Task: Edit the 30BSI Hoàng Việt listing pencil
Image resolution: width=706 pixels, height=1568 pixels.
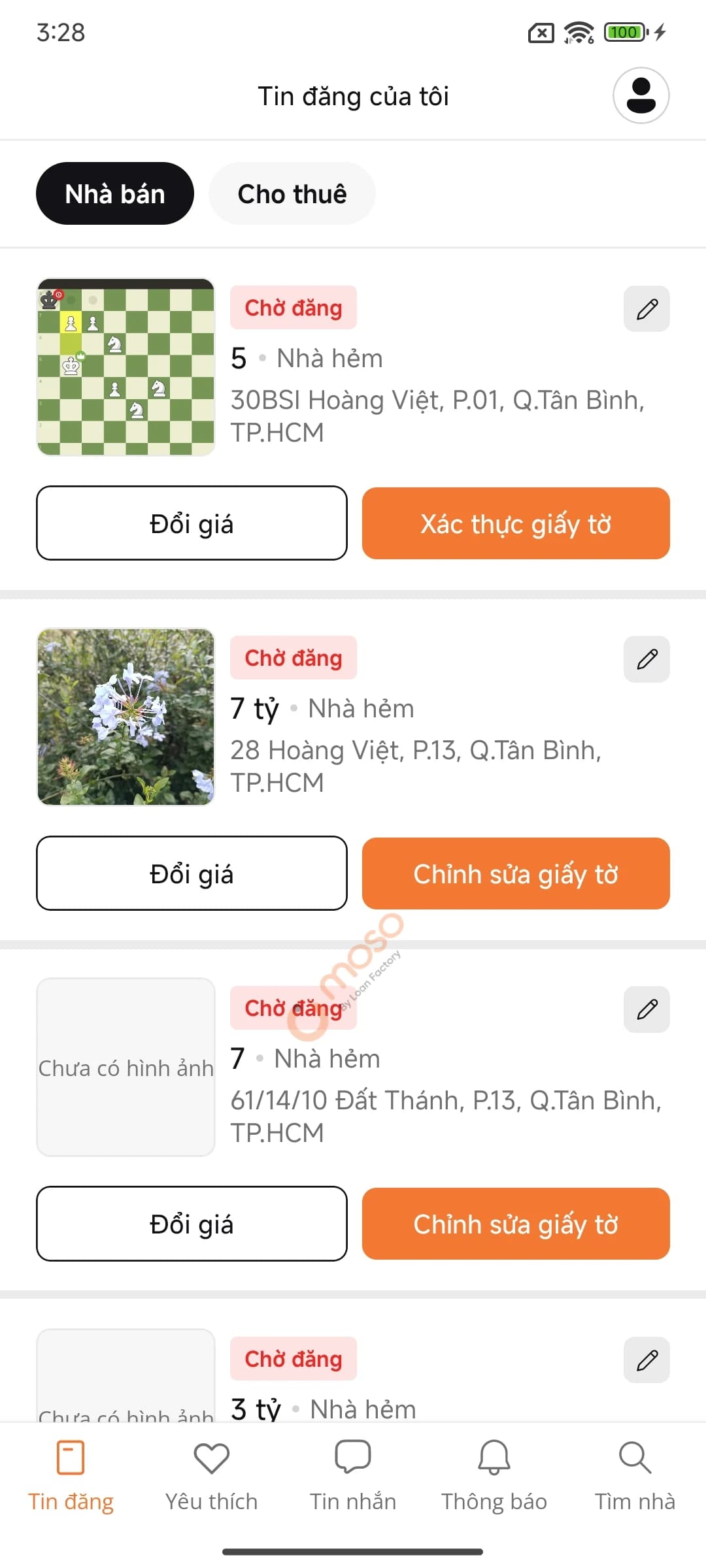Action: pos(646,308)
